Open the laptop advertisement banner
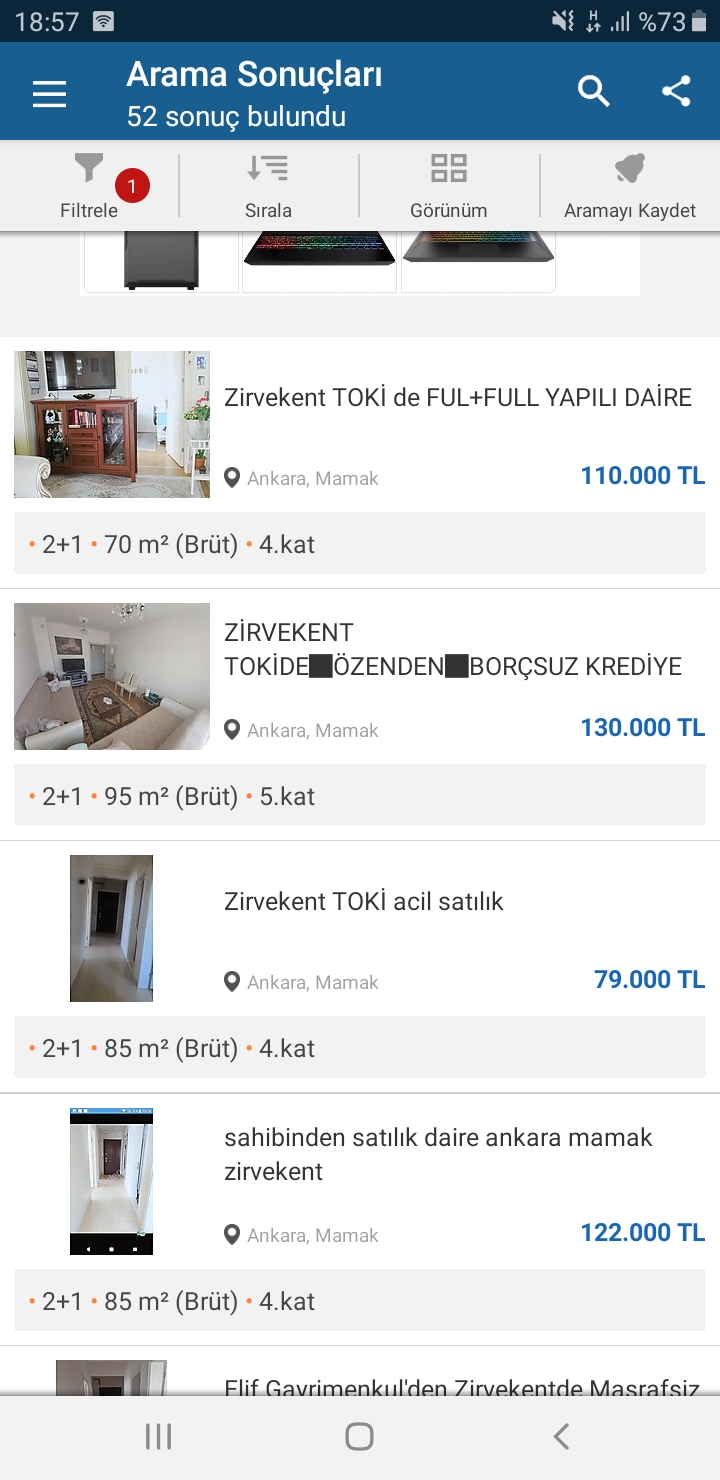Screen dimensions: 720x1480 (x=359, y=262)
